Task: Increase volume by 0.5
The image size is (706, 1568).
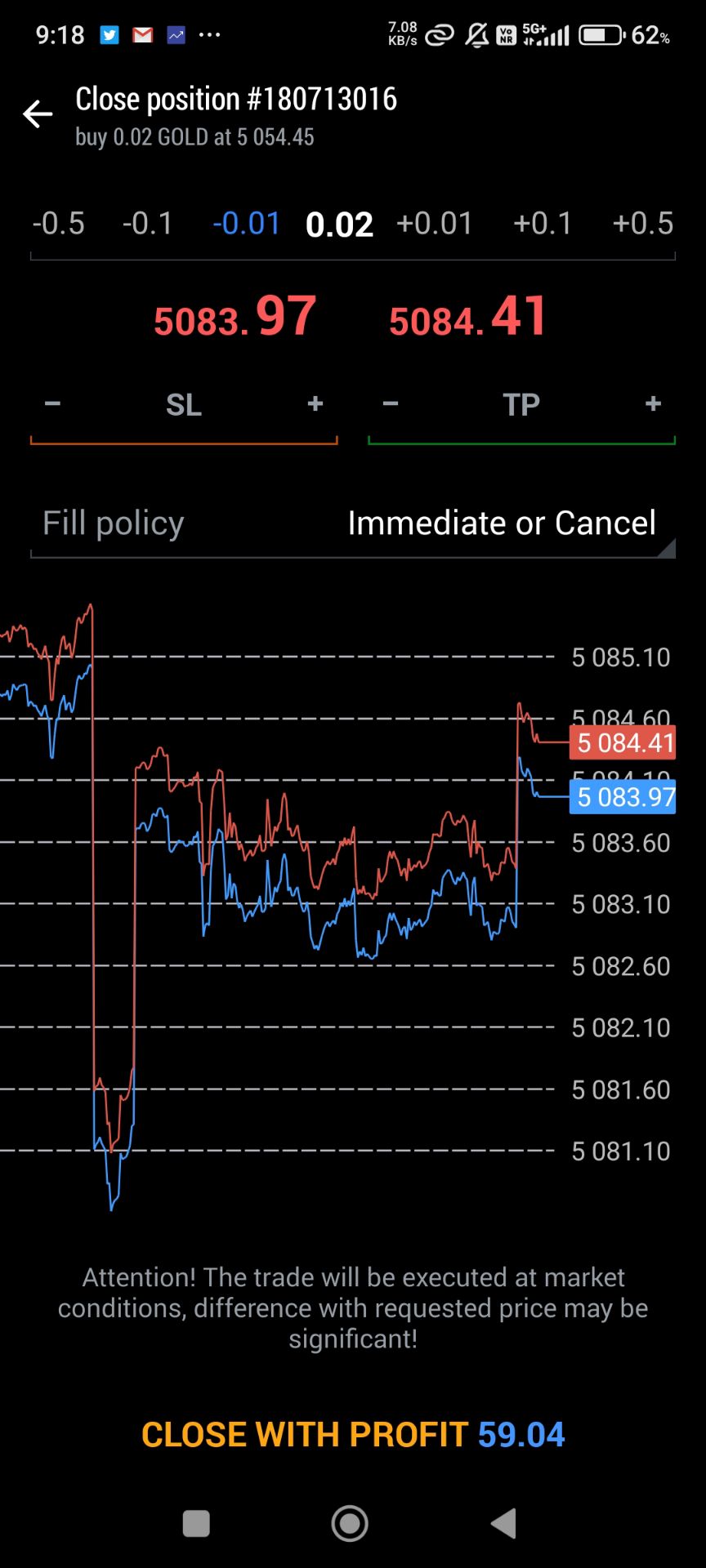Action: pos(642,224)
